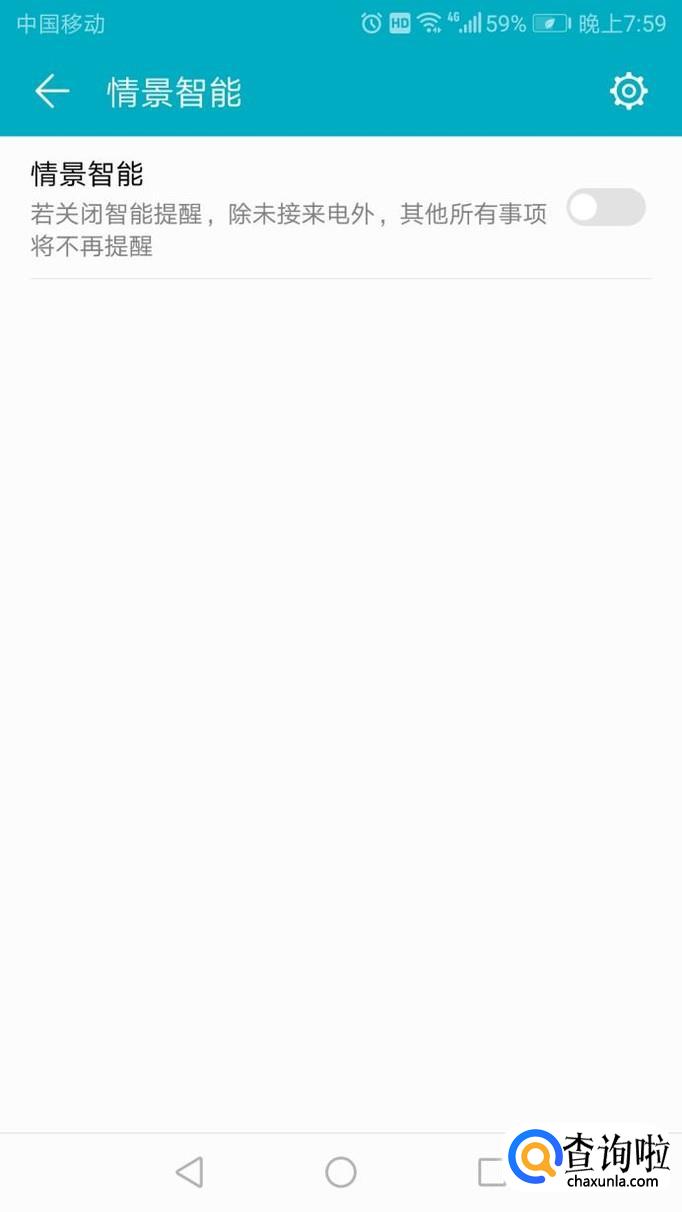Open the settings gear icon

pyautogui.click(x=628, y=92)
